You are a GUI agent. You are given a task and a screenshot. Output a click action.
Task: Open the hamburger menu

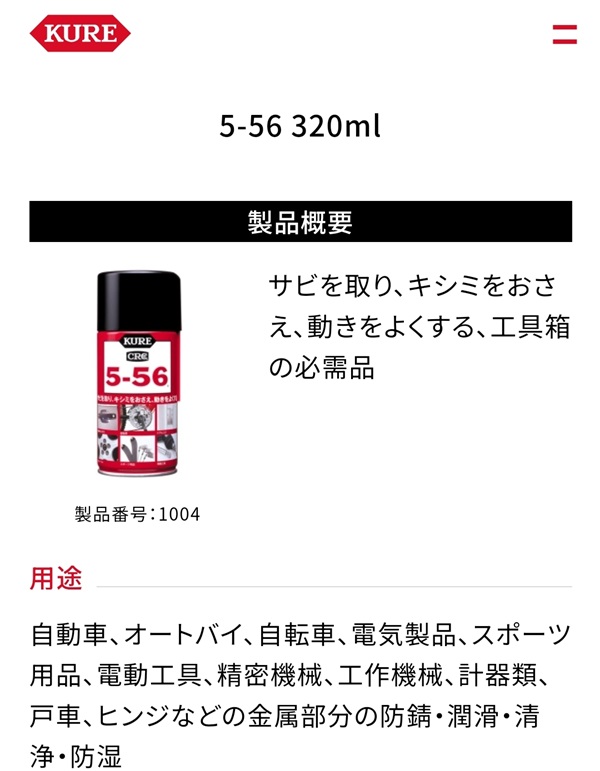coord(564,34)
